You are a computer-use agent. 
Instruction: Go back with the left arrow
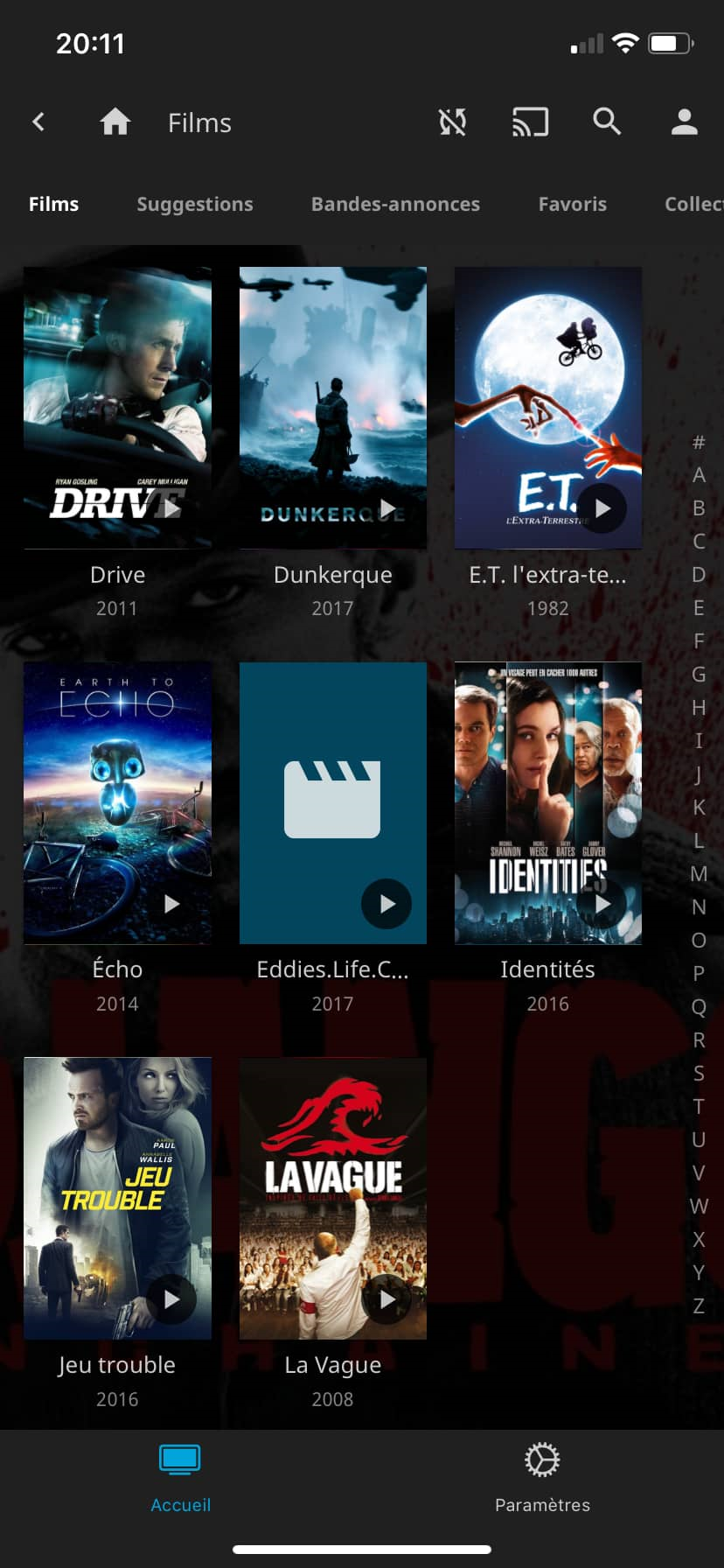pos(38,122)
